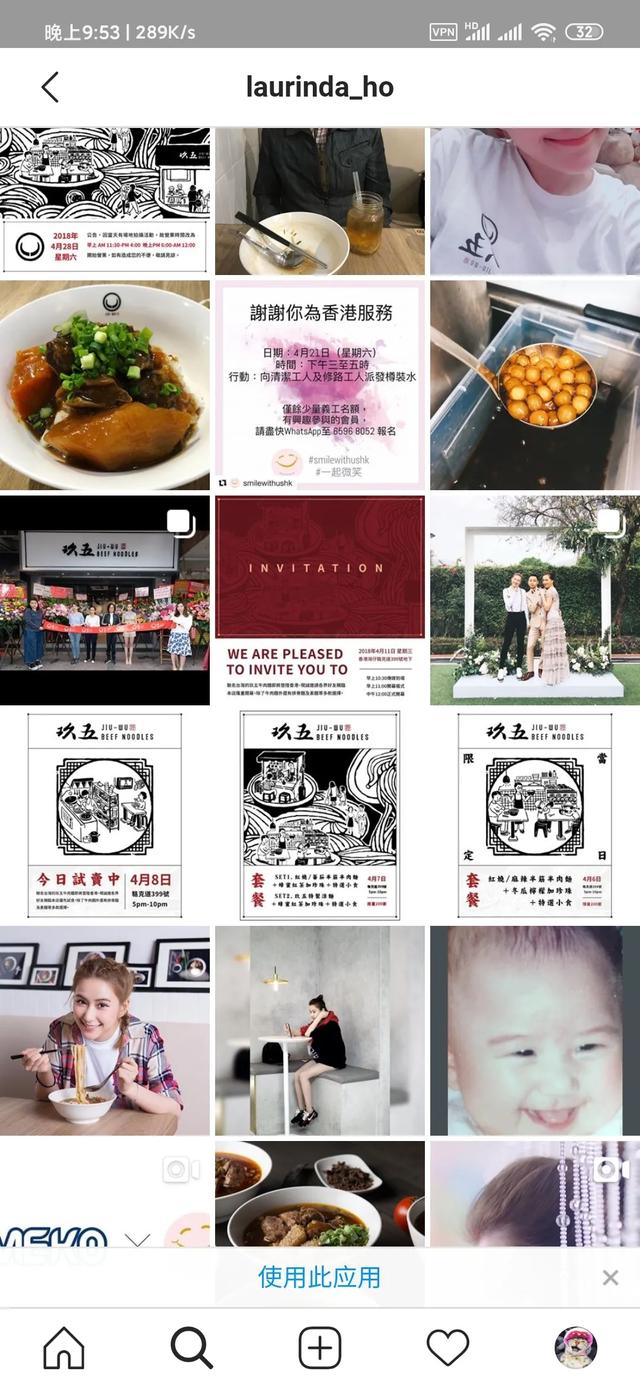Open the woman sitting at table photo

pyautogui.click(x=320, y=1030)
